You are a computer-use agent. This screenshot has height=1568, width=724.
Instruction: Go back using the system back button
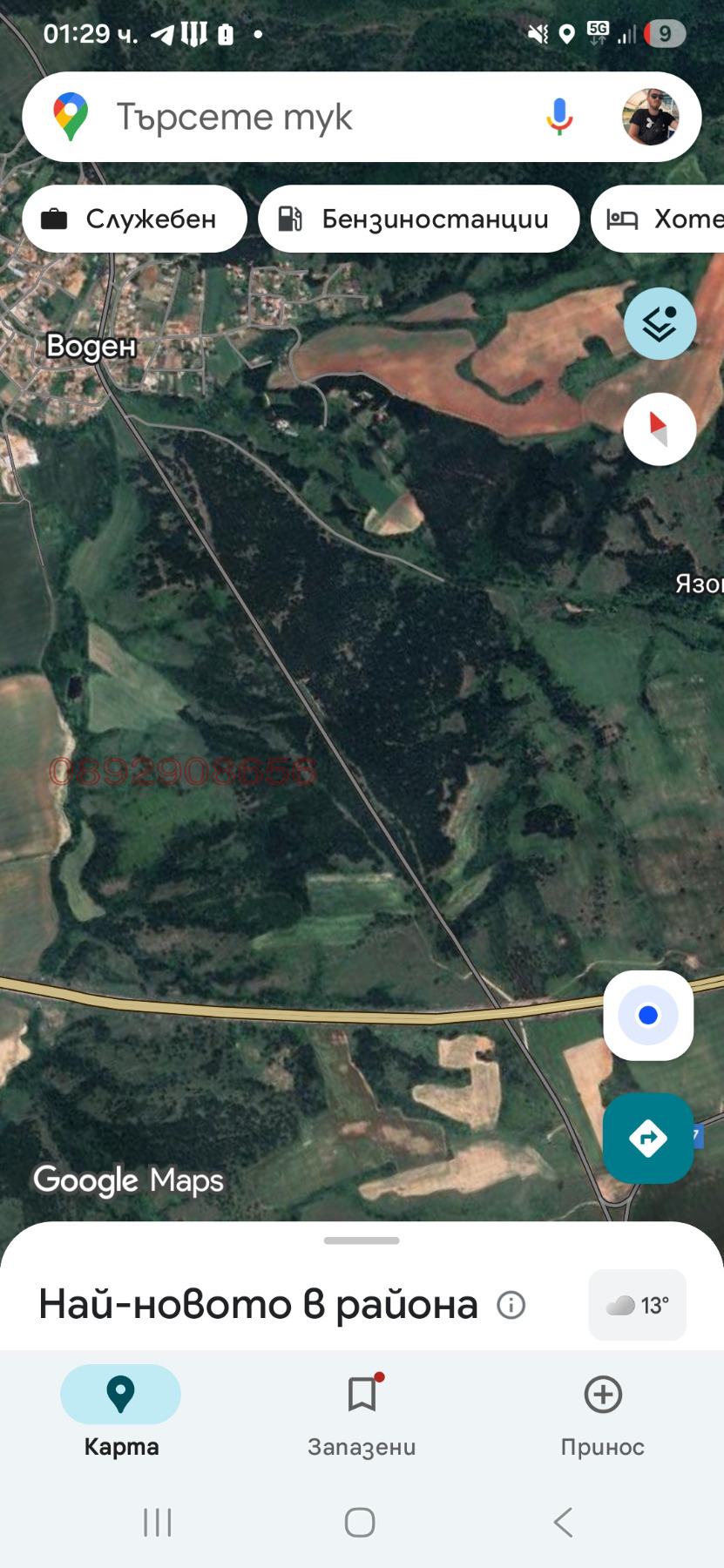tap(563, 1523)
